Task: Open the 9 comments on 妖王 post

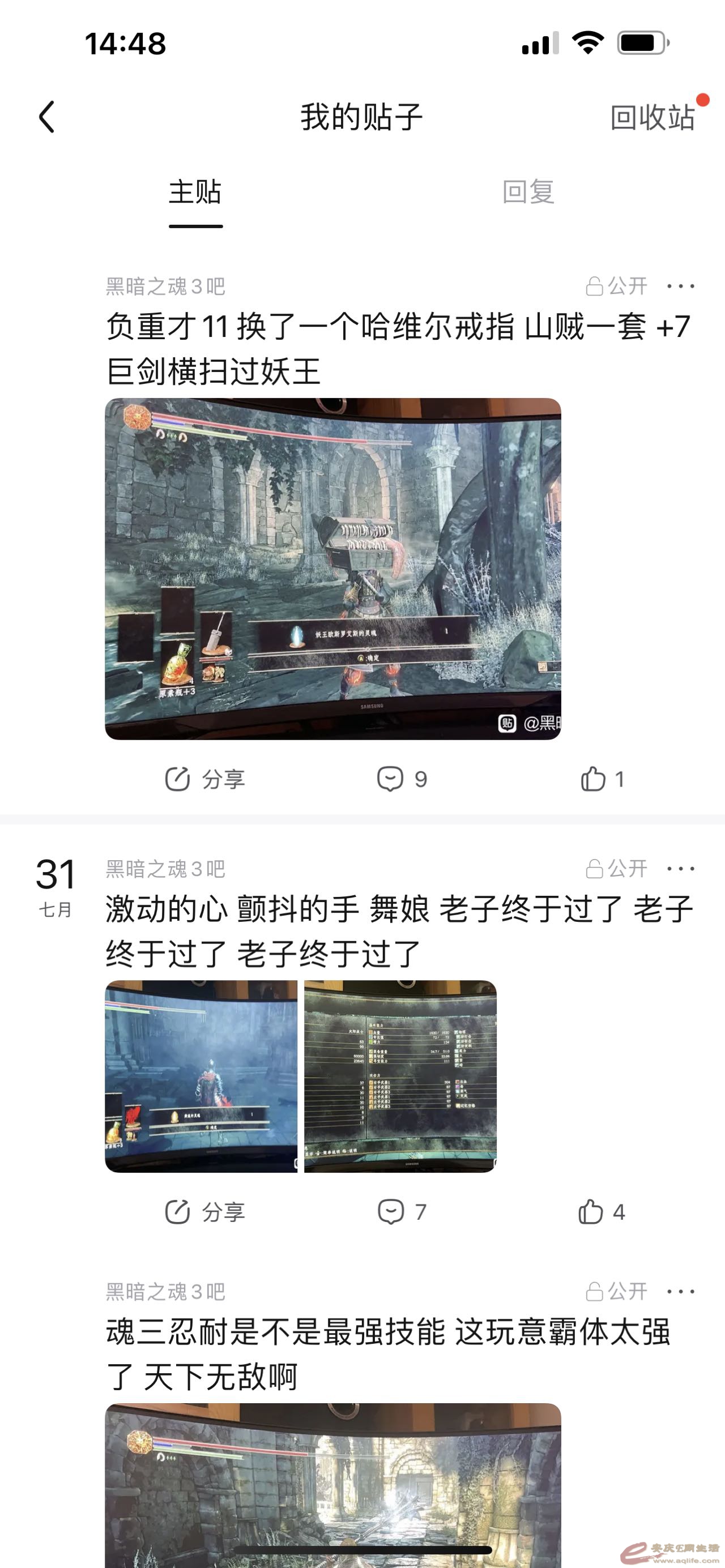Action: tap(402, 779)
